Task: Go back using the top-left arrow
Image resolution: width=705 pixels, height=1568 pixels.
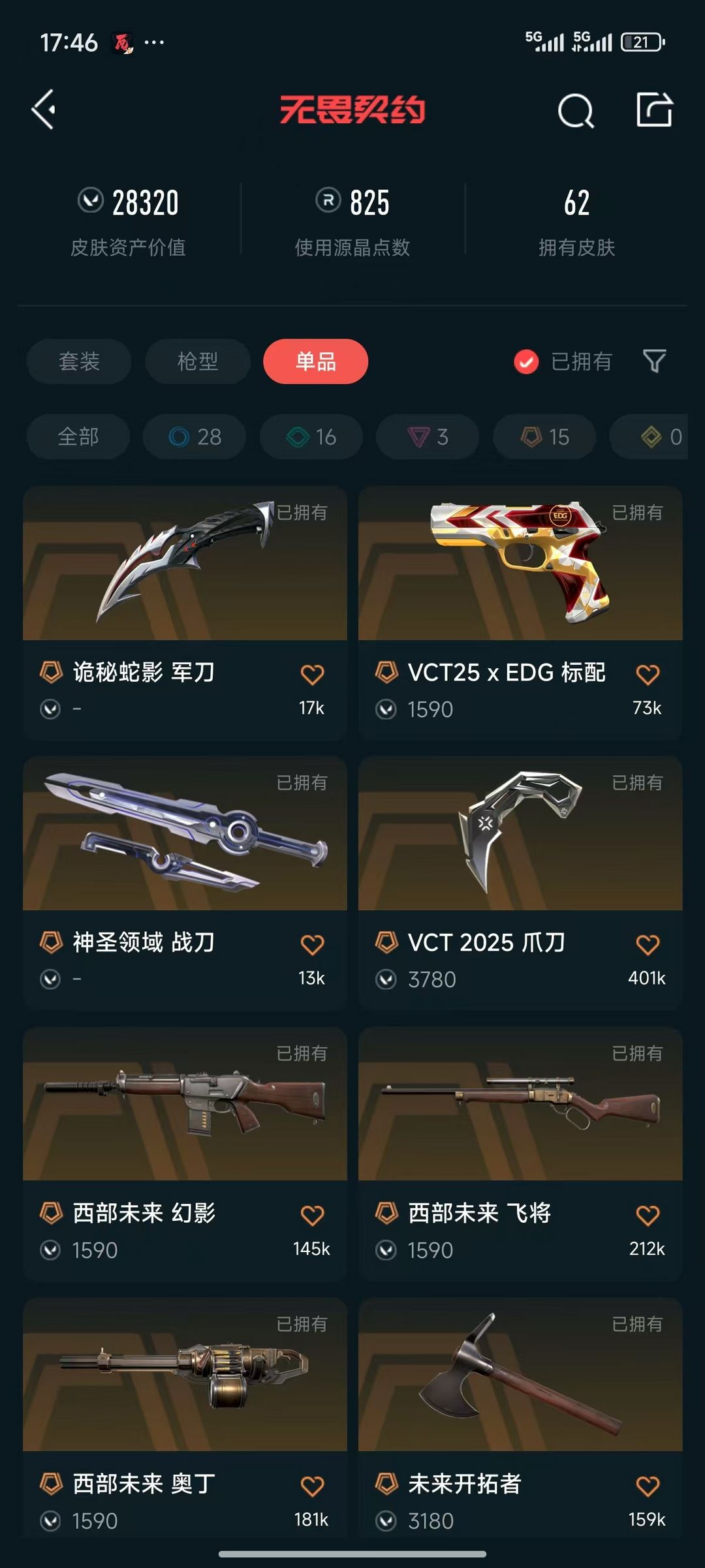Action: pyautogui.click(x=44, y=110)
